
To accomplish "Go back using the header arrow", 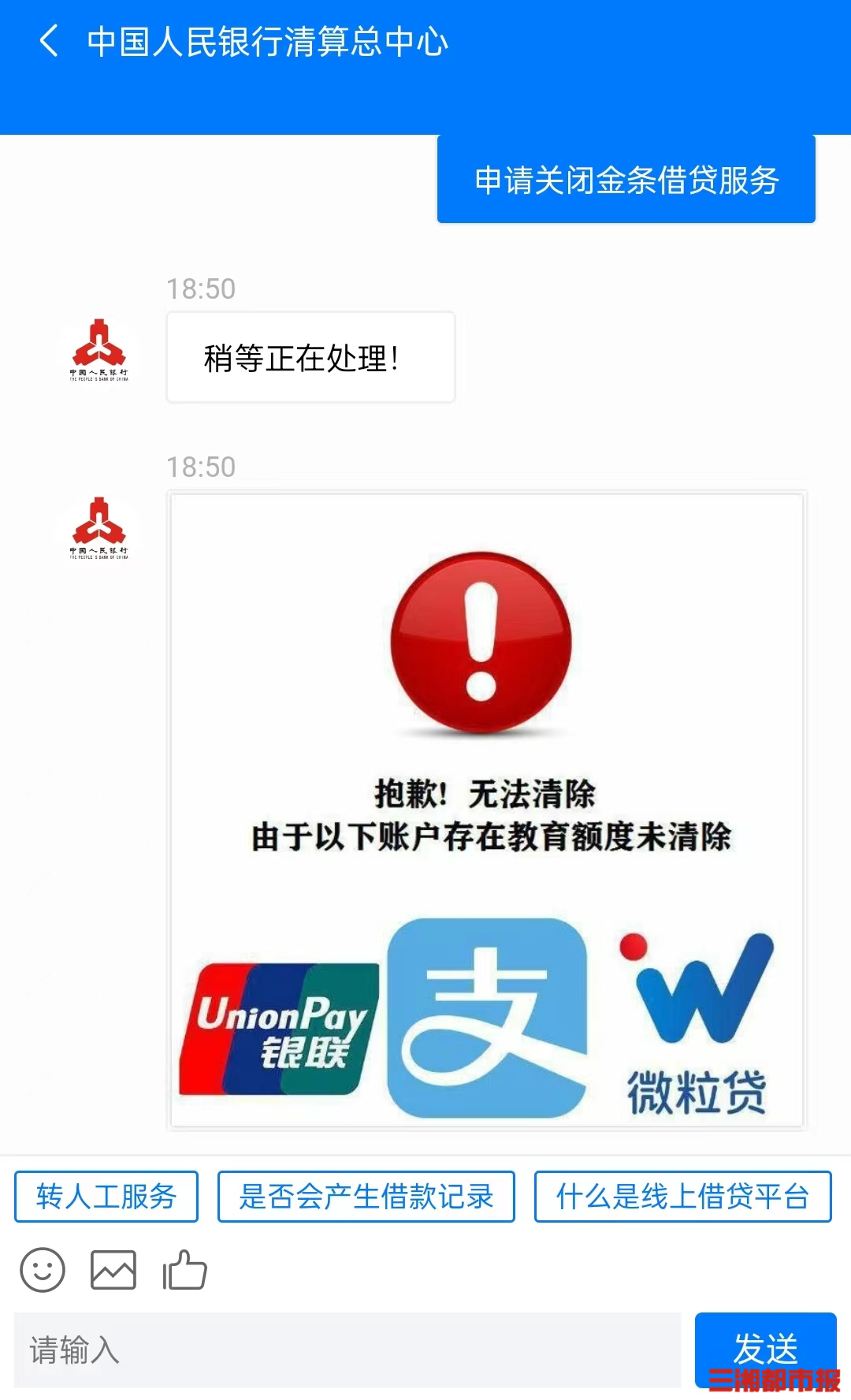I will click(x=49, y=41).
